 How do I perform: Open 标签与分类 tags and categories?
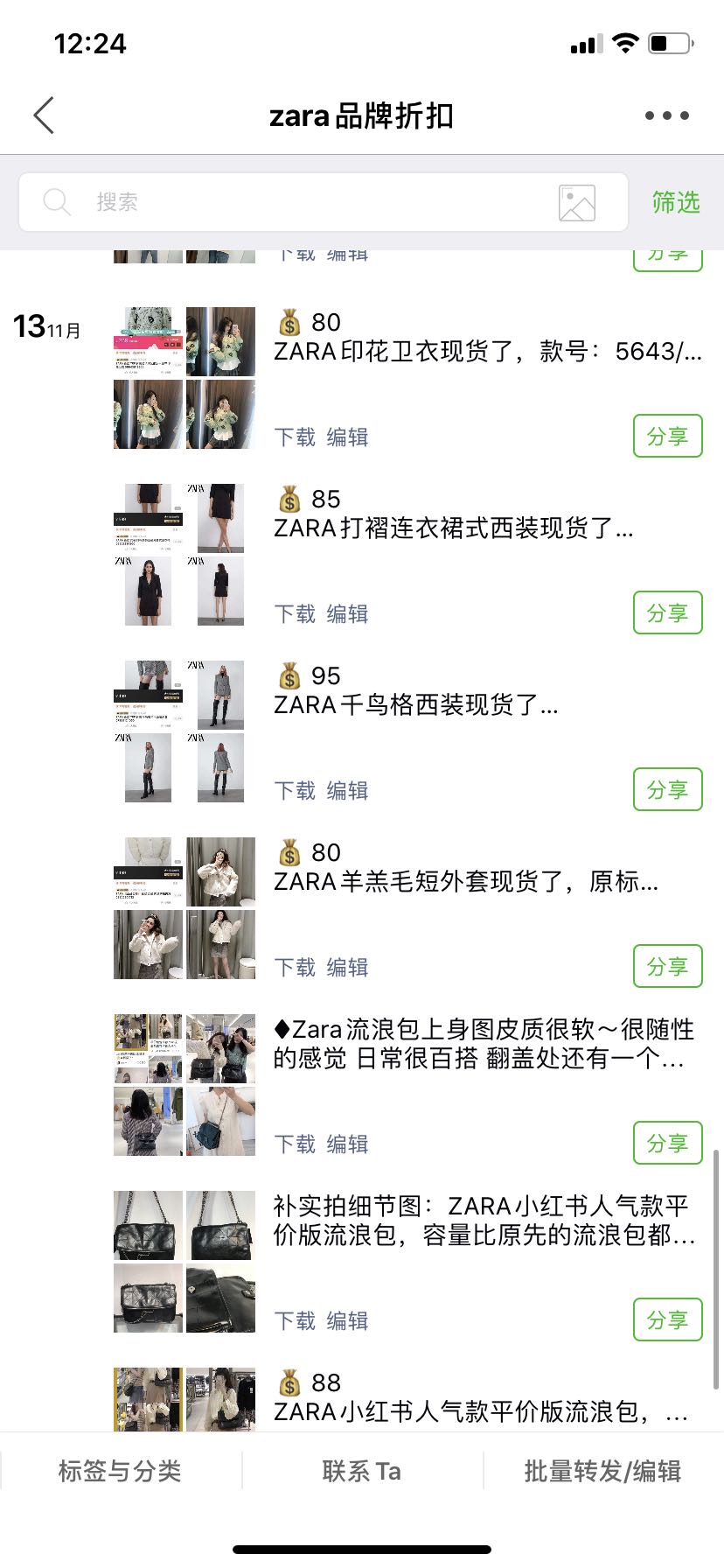120,1471
